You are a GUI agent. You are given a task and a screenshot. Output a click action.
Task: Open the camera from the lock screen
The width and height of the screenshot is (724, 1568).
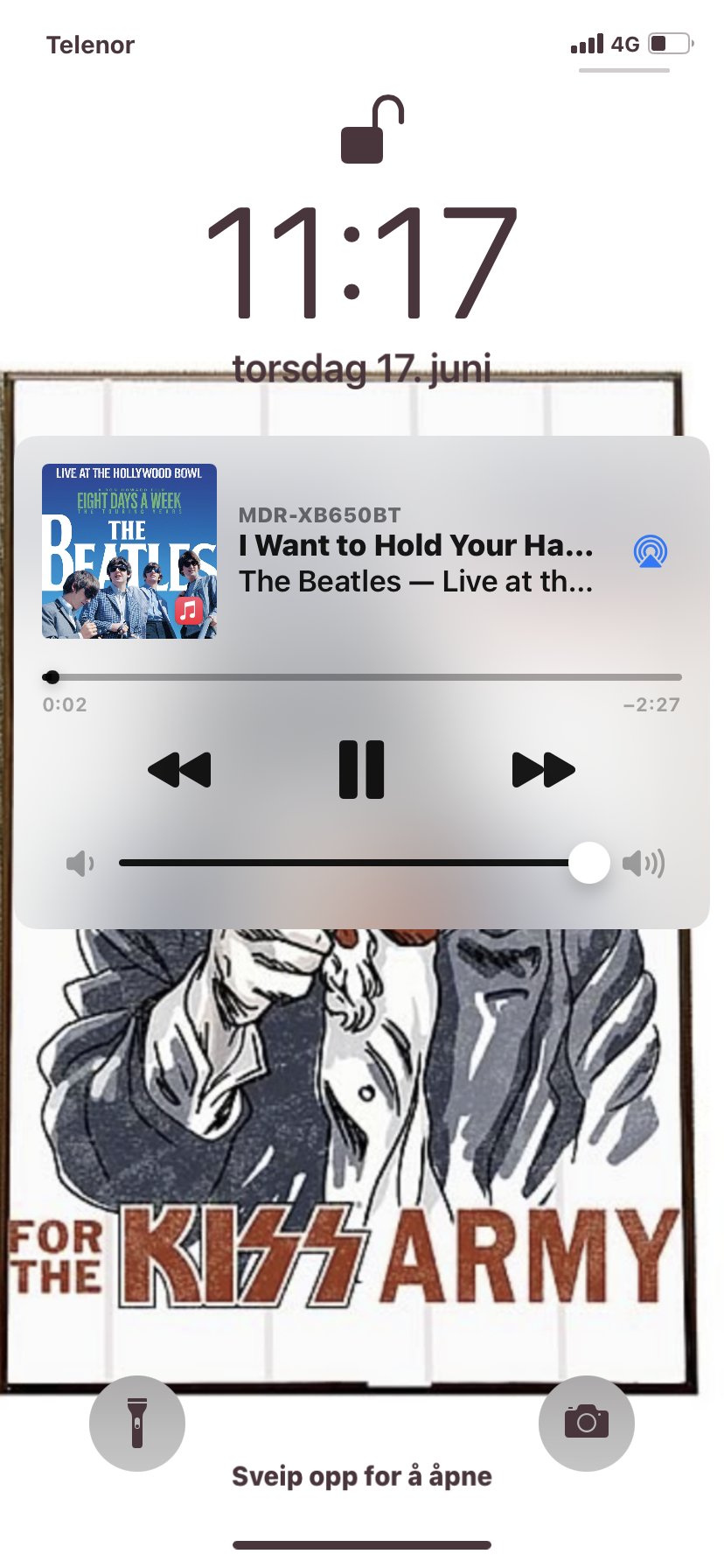(x=587, y=1424)
